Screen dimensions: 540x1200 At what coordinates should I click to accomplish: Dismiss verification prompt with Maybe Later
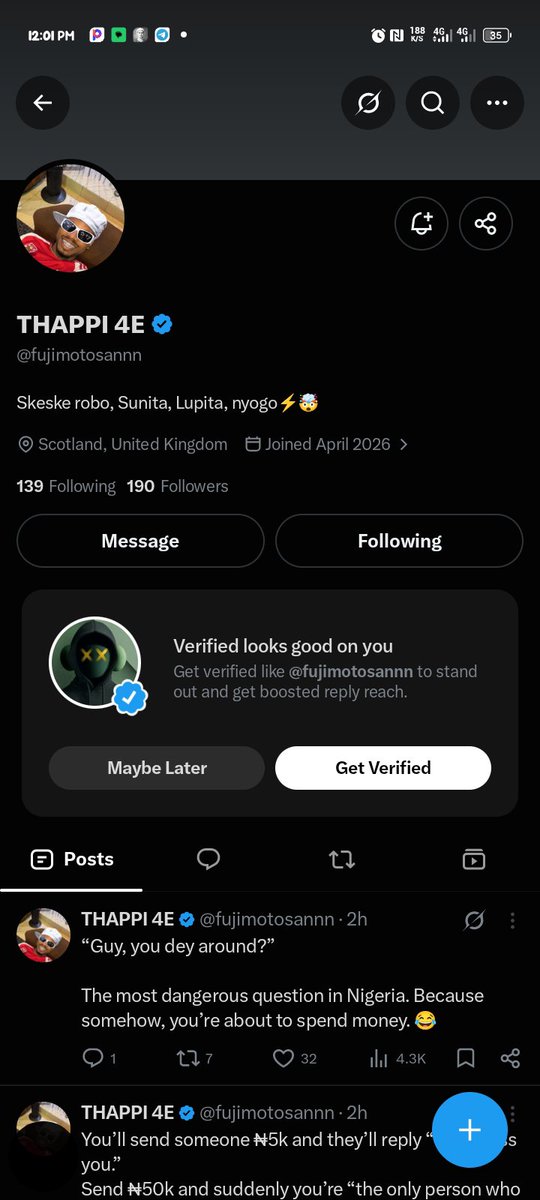click(x=157, y=768)
